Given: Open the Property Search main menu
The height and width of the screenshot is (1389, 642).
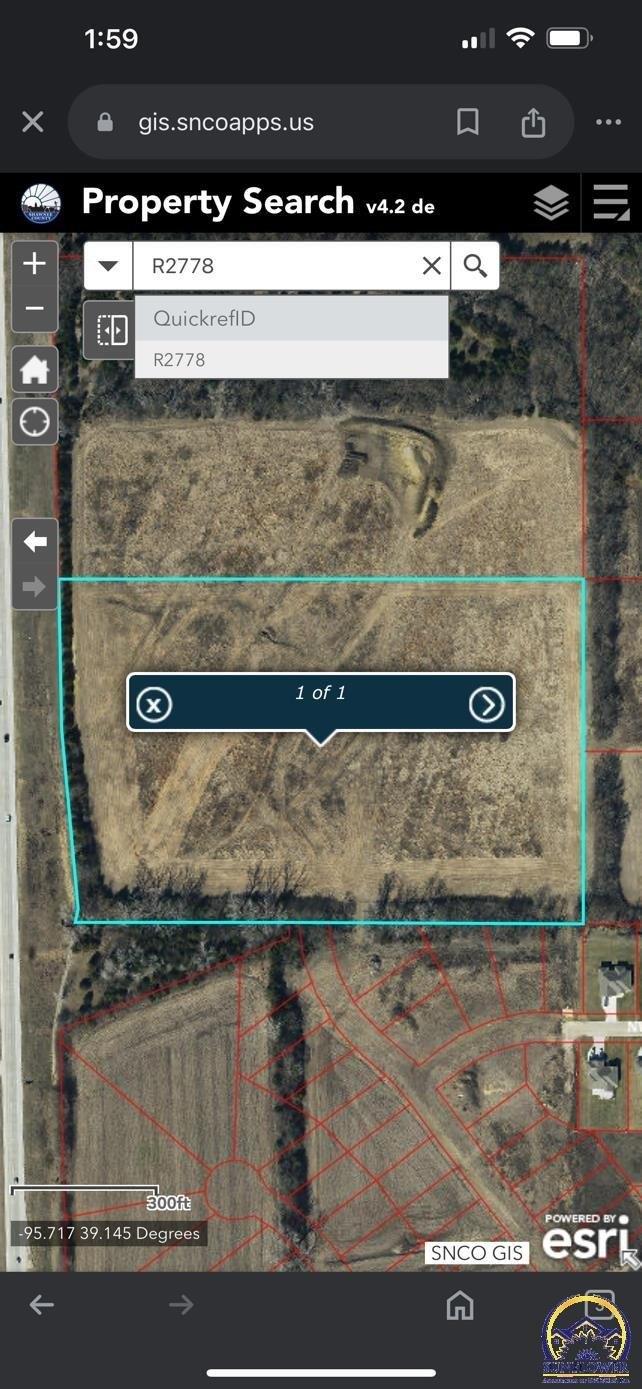Looking at the screenshot, I should (x=611, y=203).
